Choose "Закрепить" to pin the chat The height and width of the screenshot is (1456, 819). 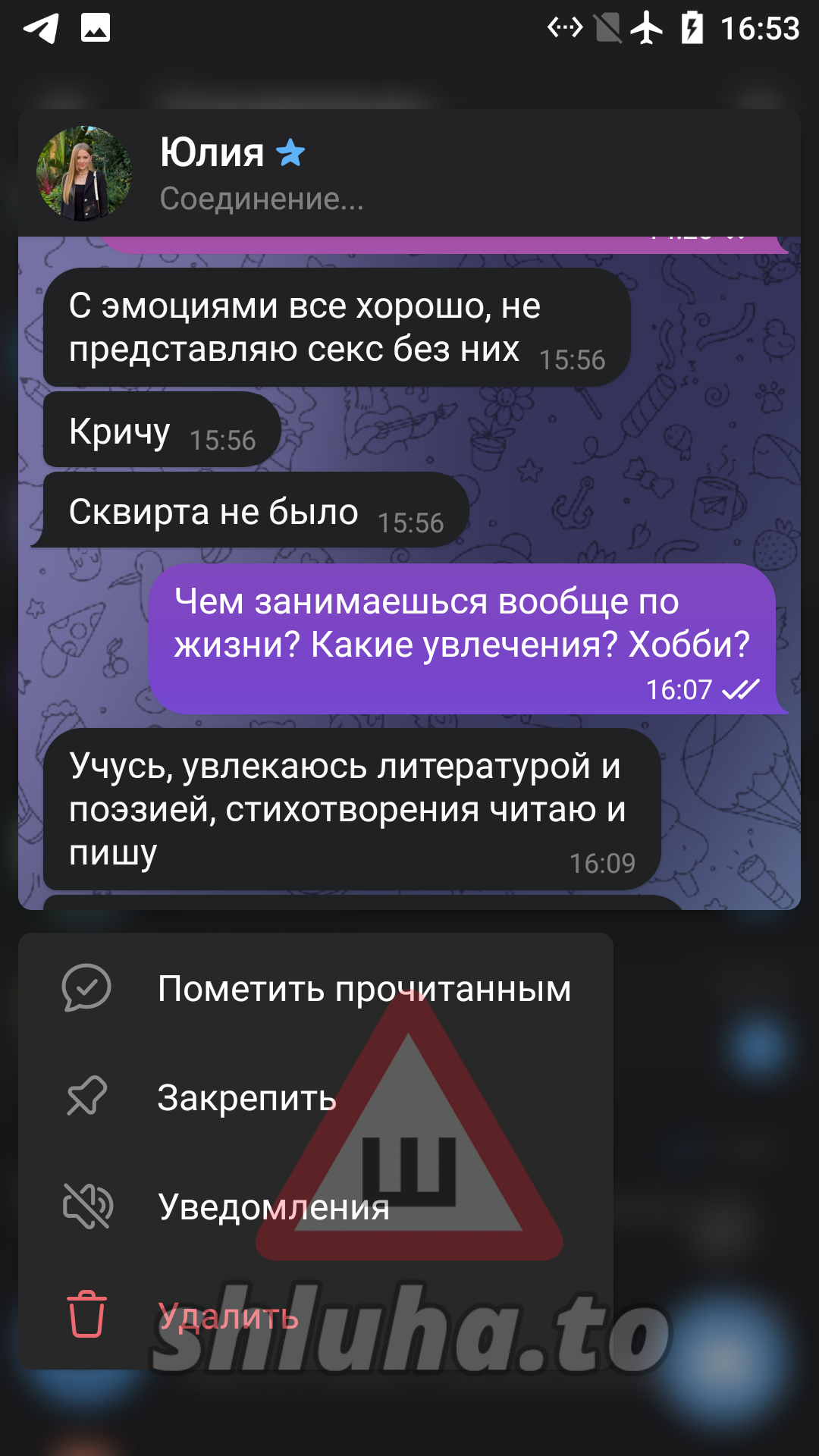point(315,1097)
